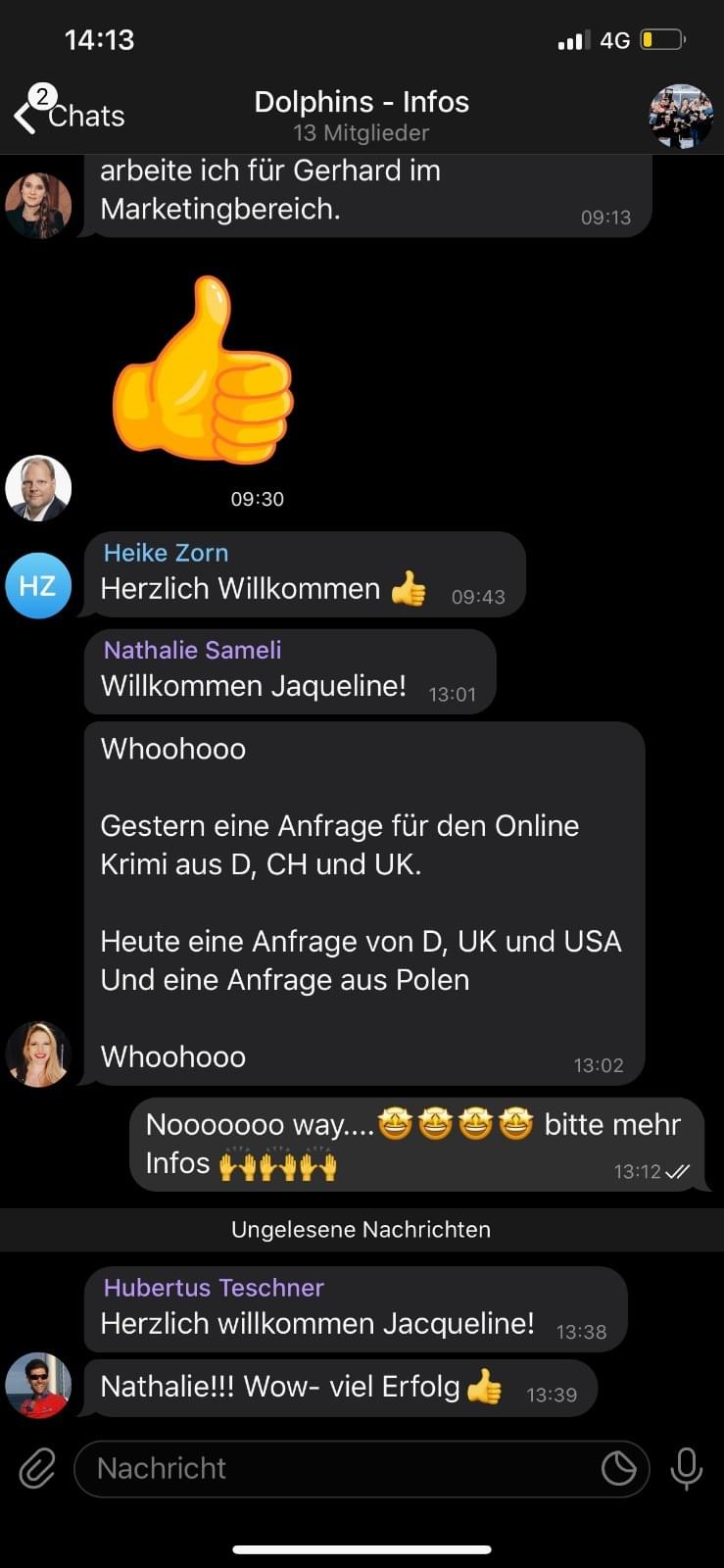Tap the microphone to record voice message

click(686, 1468)
